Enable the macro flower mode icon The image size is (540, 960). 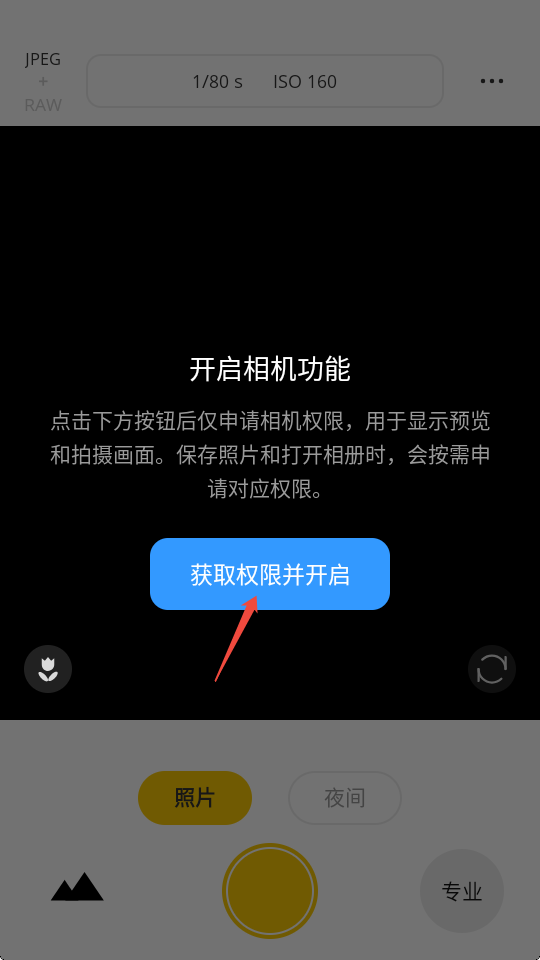(x=48, y=669)
